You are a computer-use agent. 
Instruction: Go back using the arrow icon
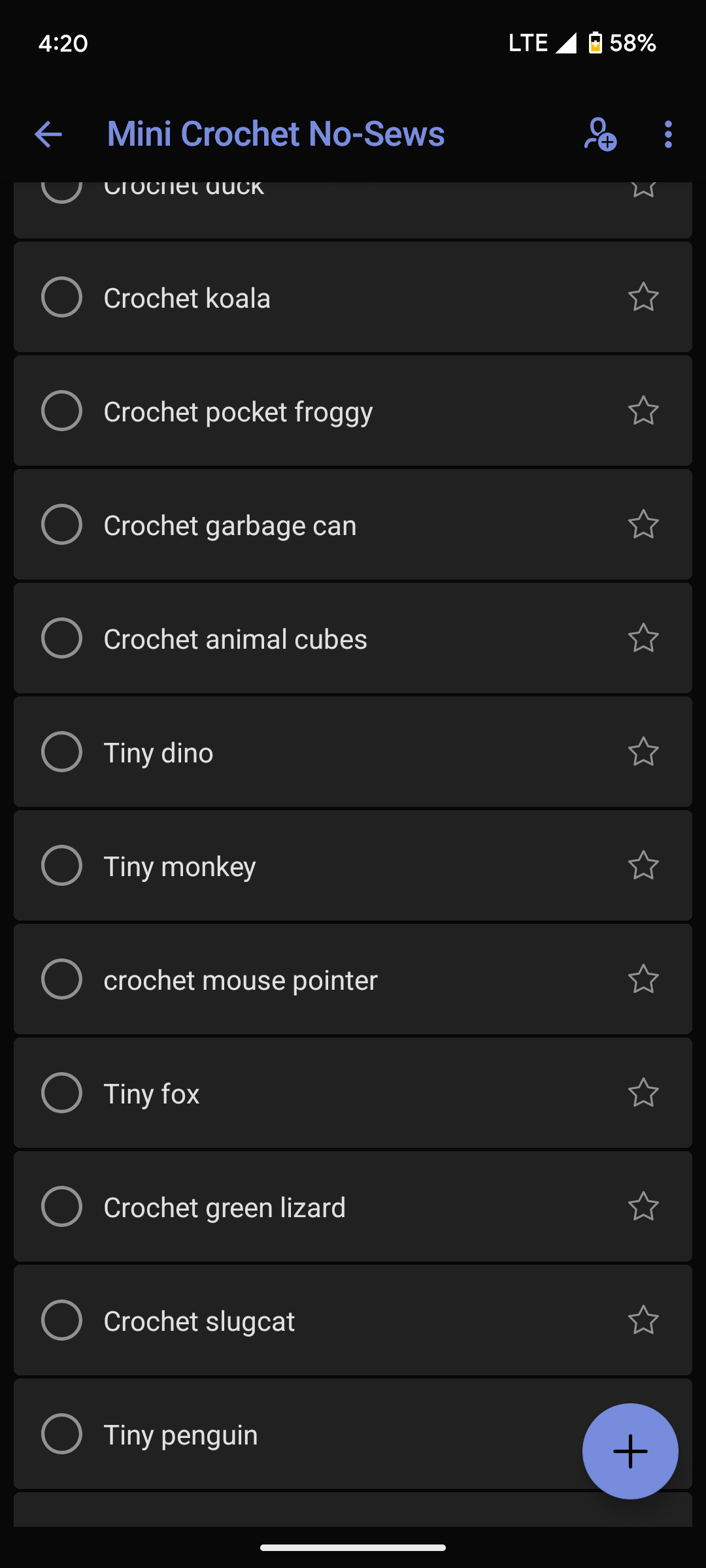point(48,135)
